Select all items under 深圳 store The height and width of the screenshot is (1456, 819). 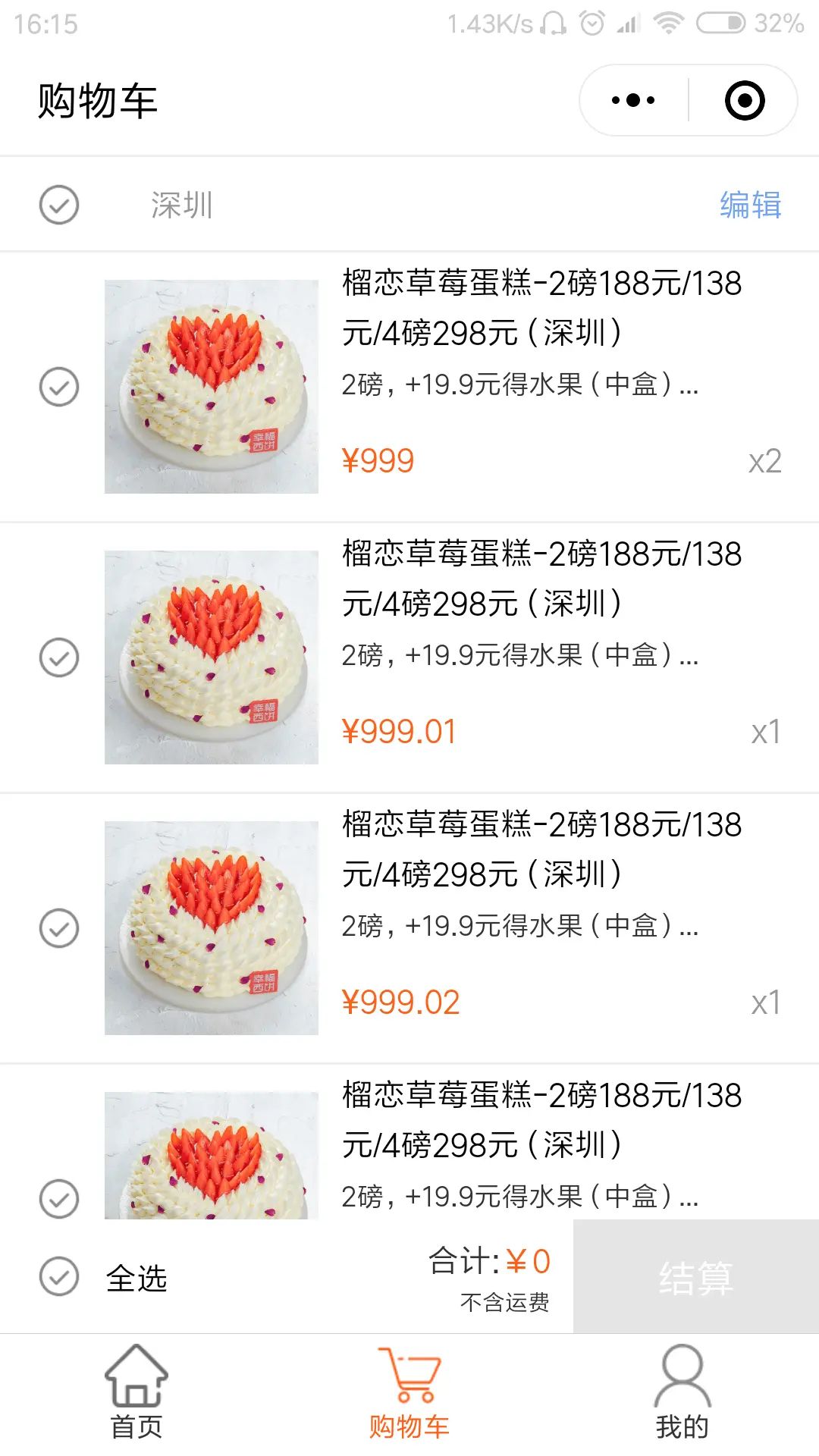coord(59,205)
